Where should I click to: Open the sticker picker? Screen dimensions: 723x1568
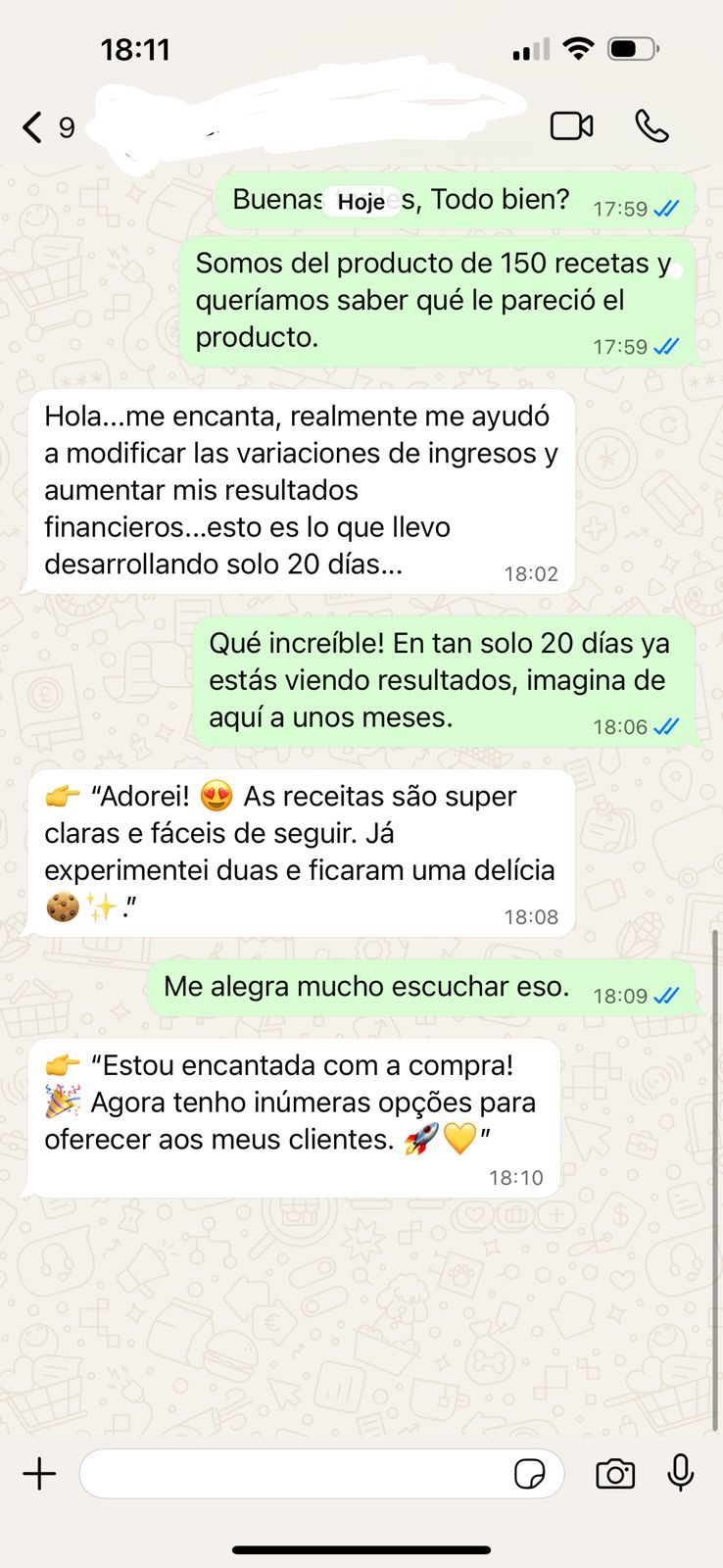(x=530, y=1474)
